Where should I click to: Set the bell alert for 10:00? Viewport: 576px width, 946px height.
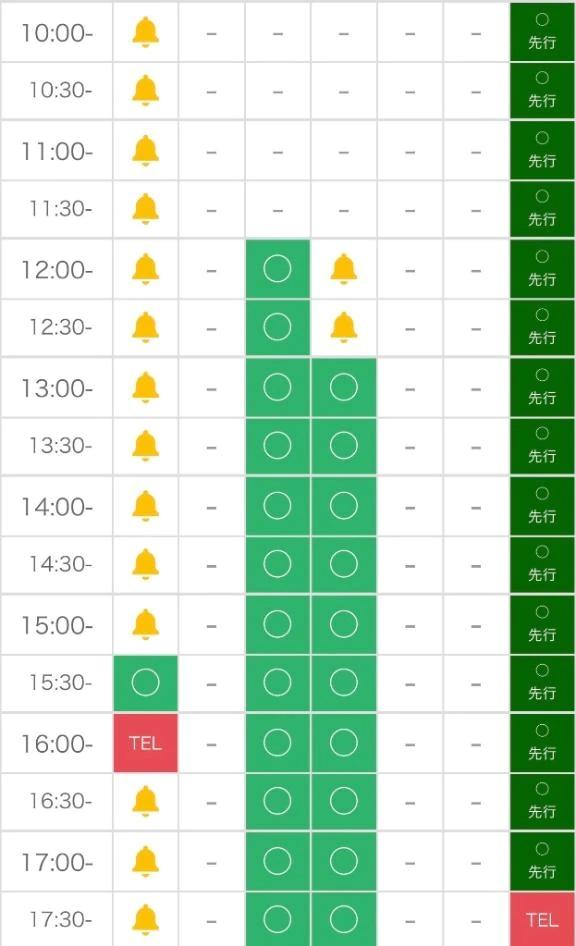145,32
